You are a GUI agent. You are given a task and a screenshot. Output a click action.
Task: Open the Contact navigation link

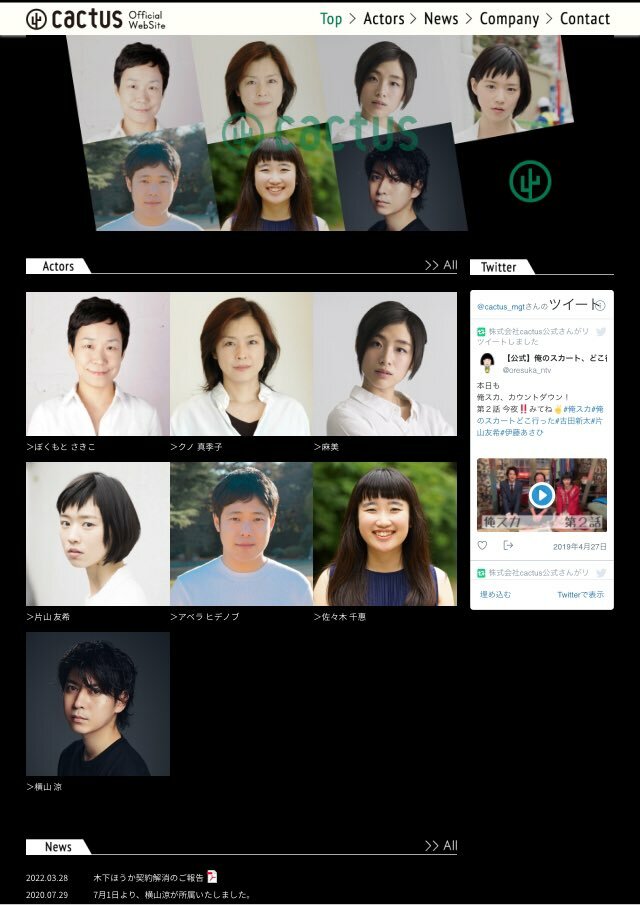coord(584,19)
